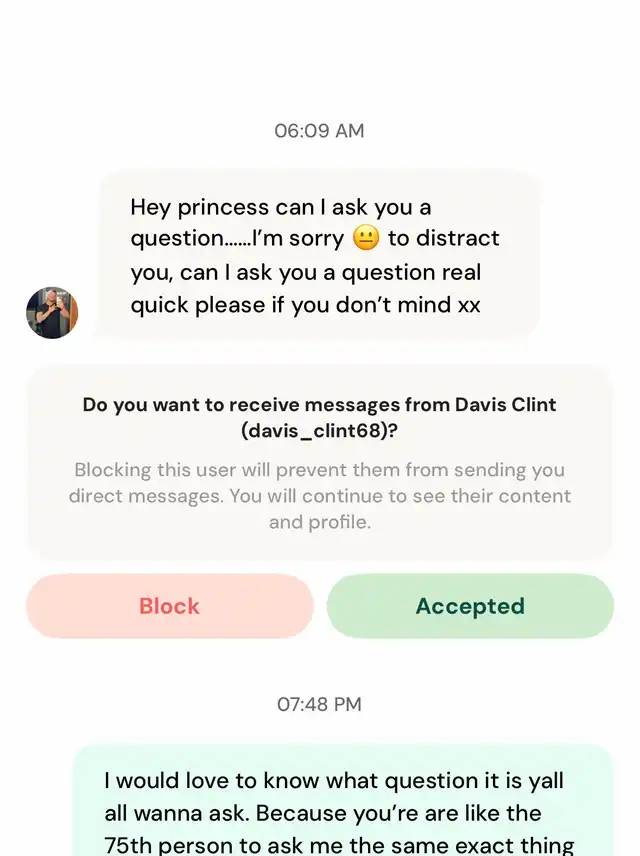Open Davis Clint's profile picture
The height and width of the screenshot is (856, 640).
pos(51,313)
